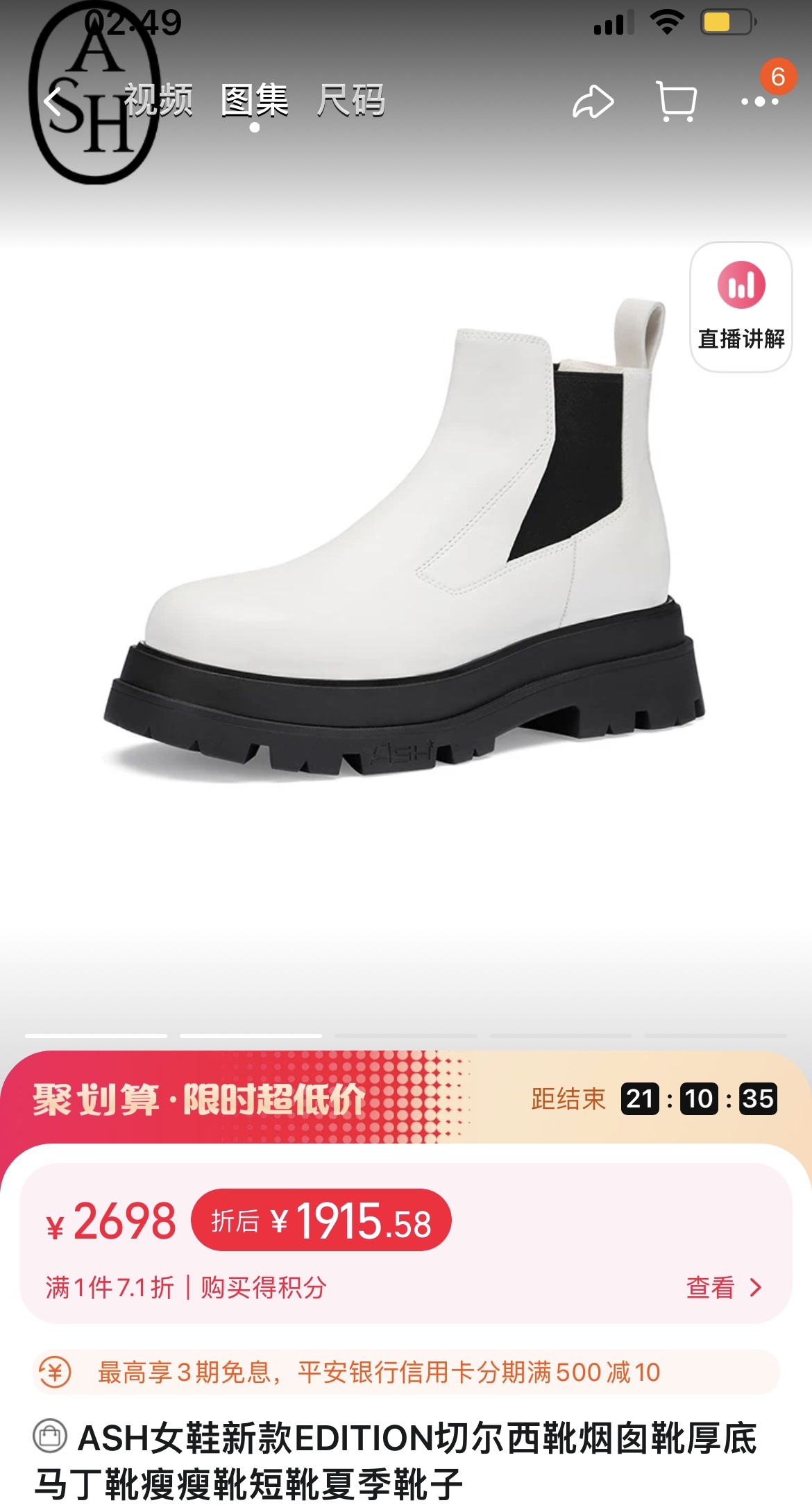This screenshot has width=812, height=1512.
Task: Select the 图集 tab
Action: point(254,101)
